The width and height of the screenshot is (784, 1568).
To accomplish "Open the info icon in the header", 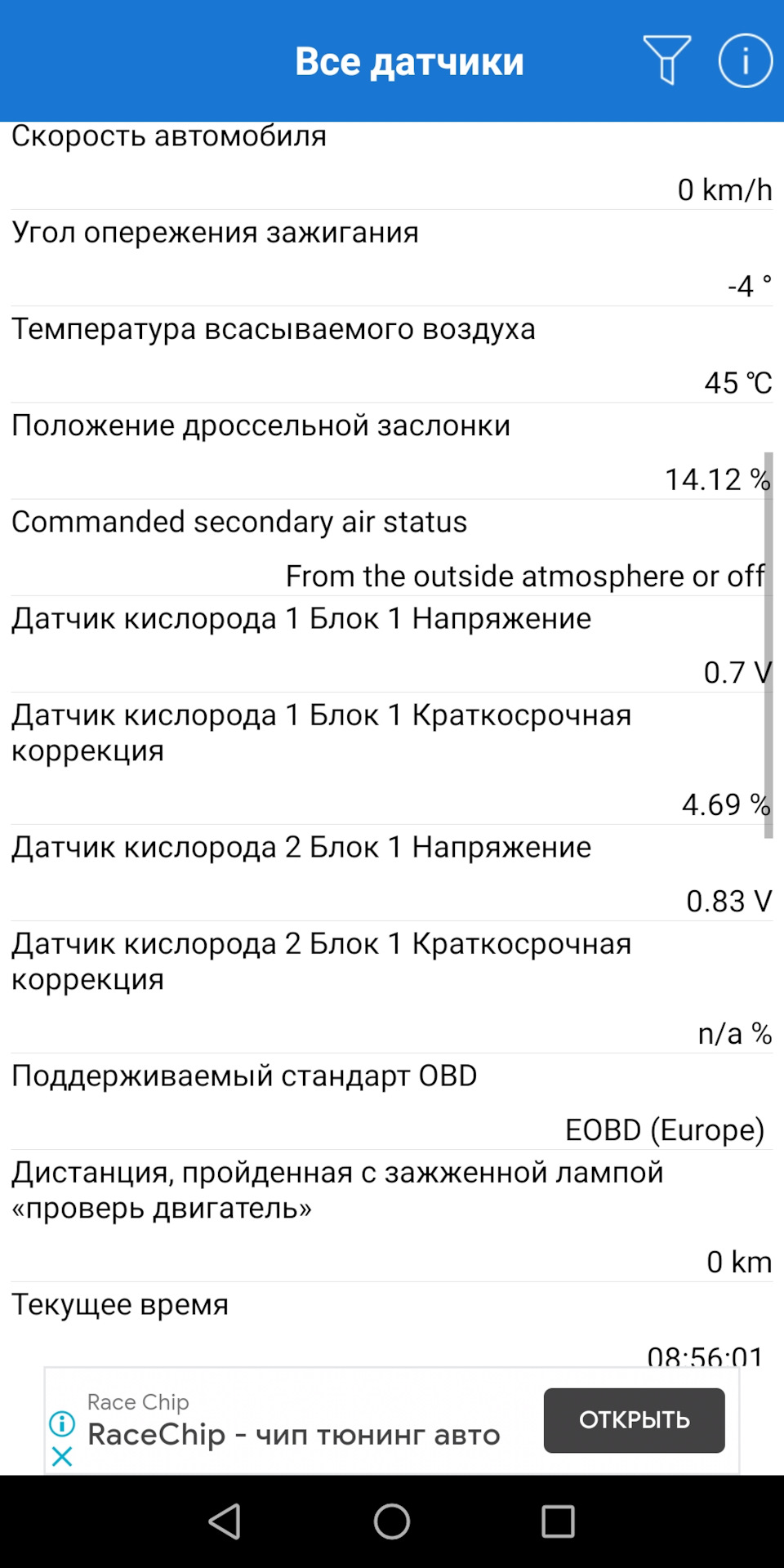I will pyautogui.click(x=745, y=60).
